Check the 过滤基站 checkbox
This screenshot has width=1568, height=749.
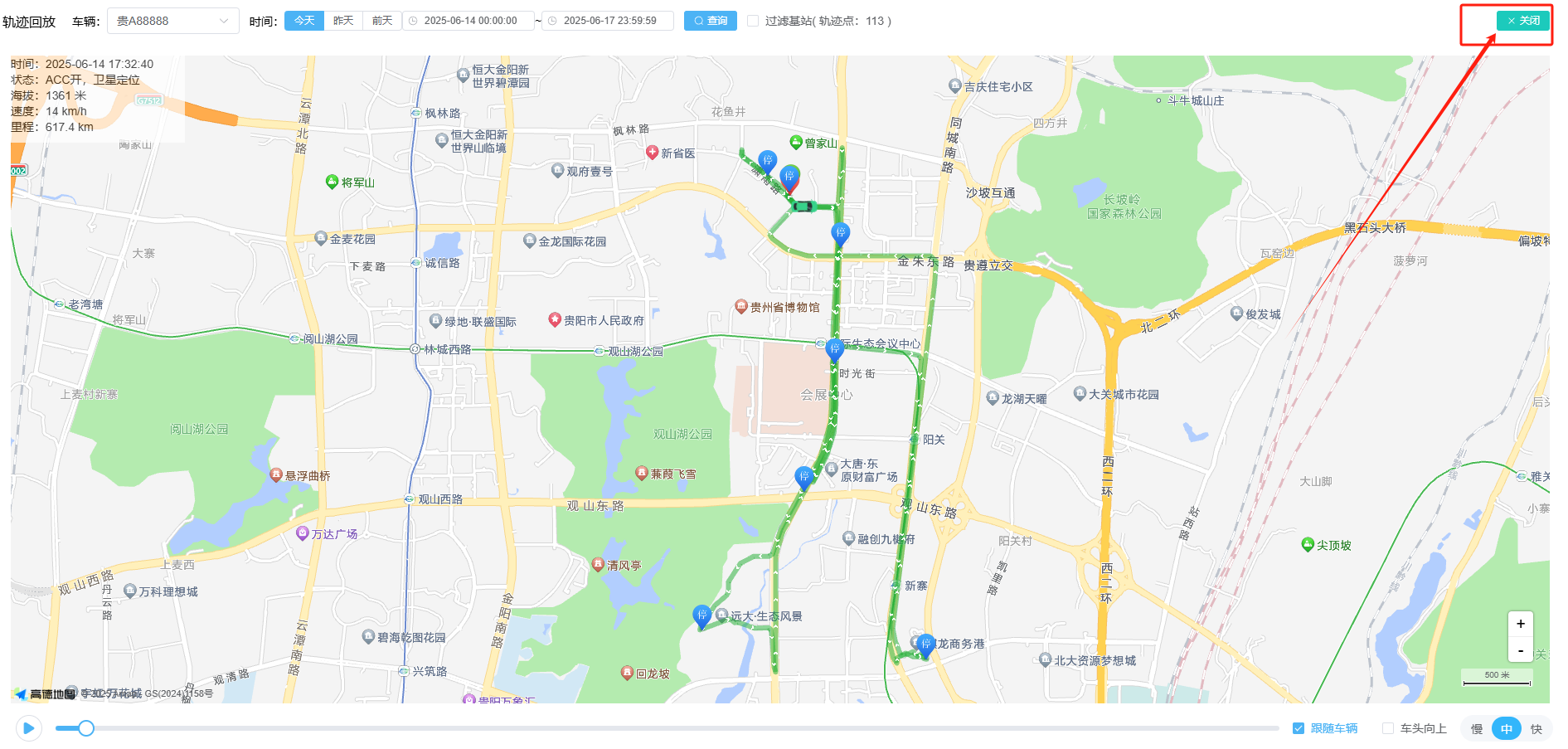click(x=753, y=21)
